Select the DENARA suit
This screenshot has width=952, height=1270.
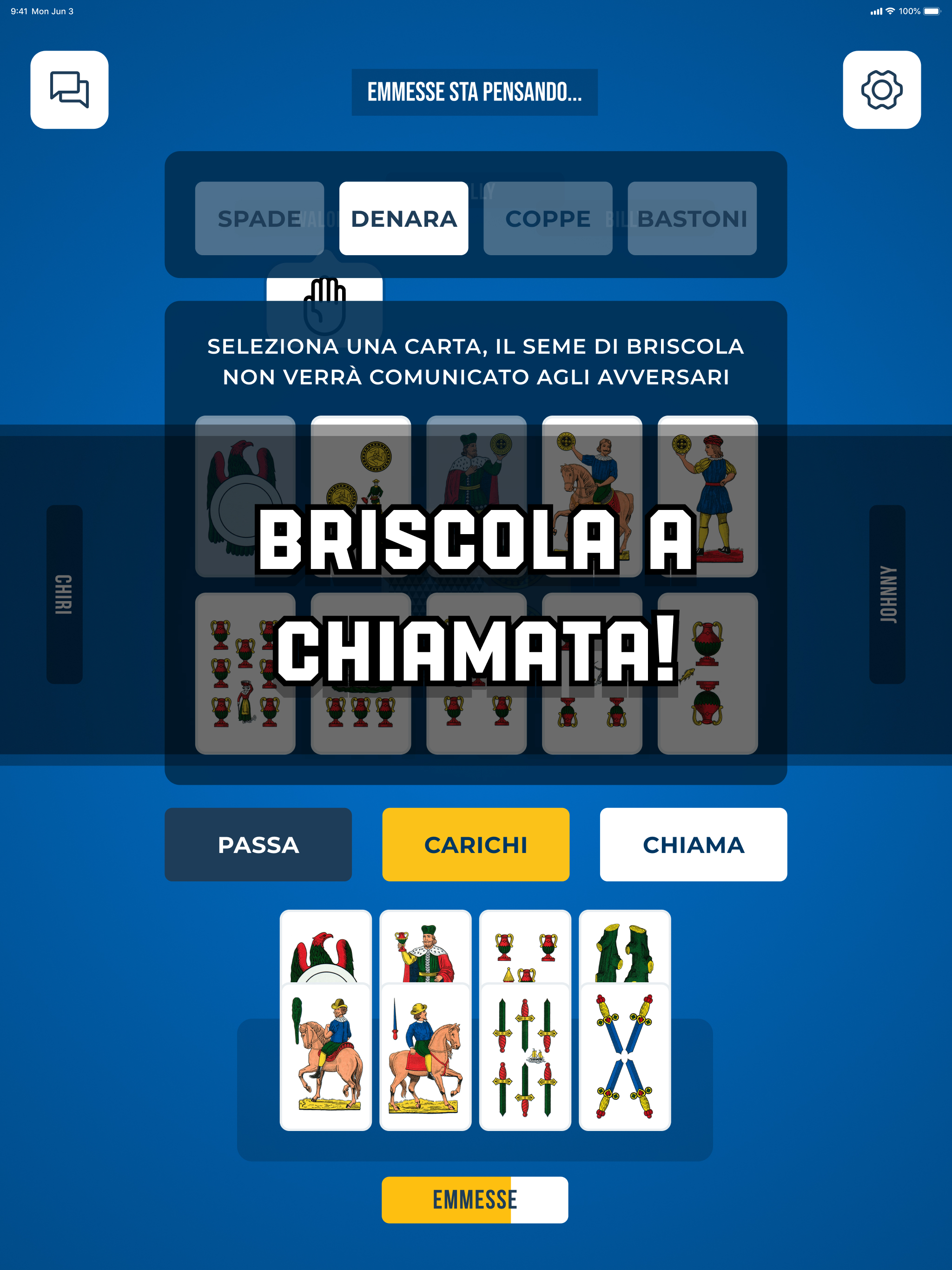tap(403, 218)
